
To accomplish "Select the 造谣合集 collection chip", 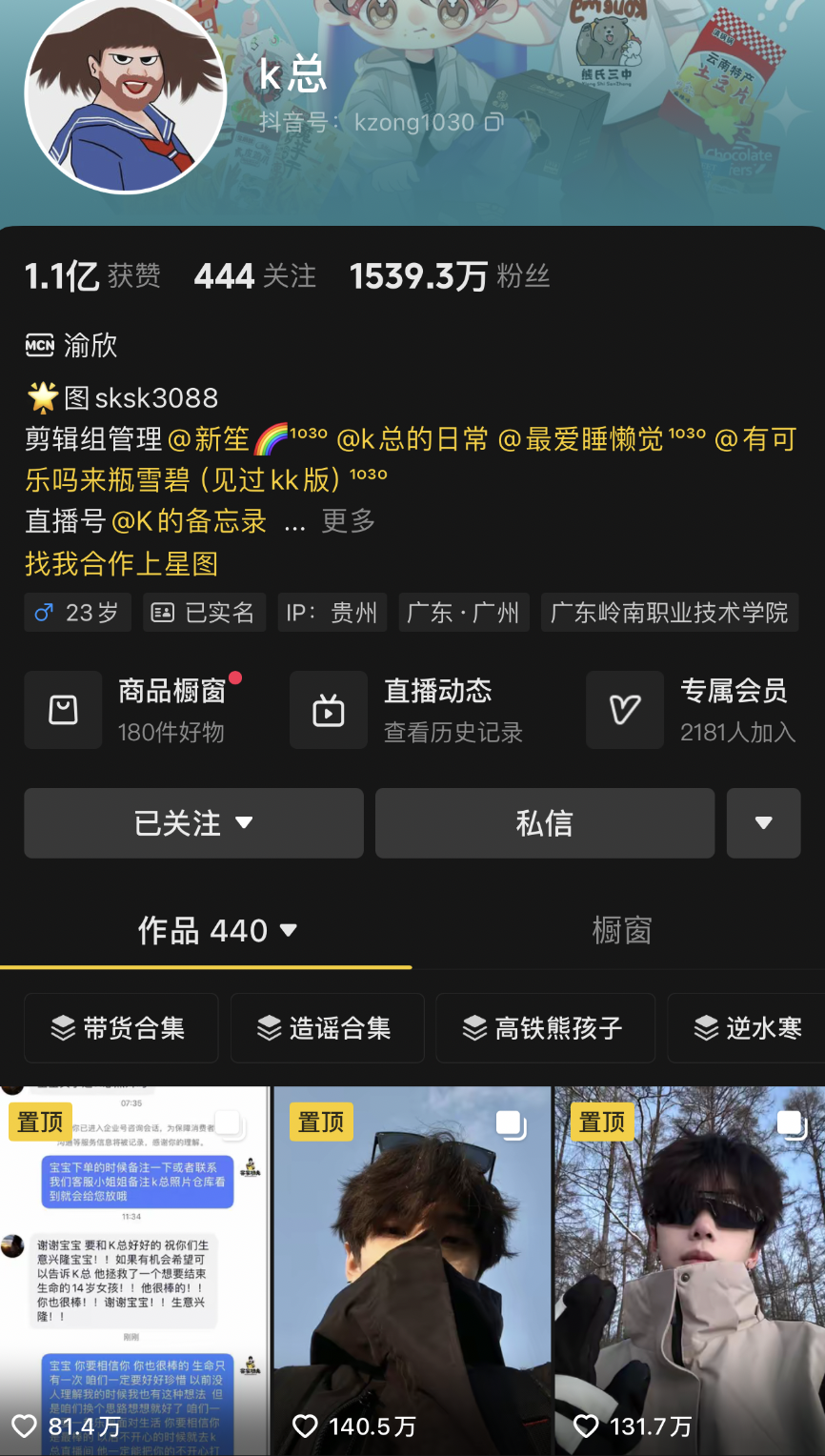I will tap(327, 1028).
